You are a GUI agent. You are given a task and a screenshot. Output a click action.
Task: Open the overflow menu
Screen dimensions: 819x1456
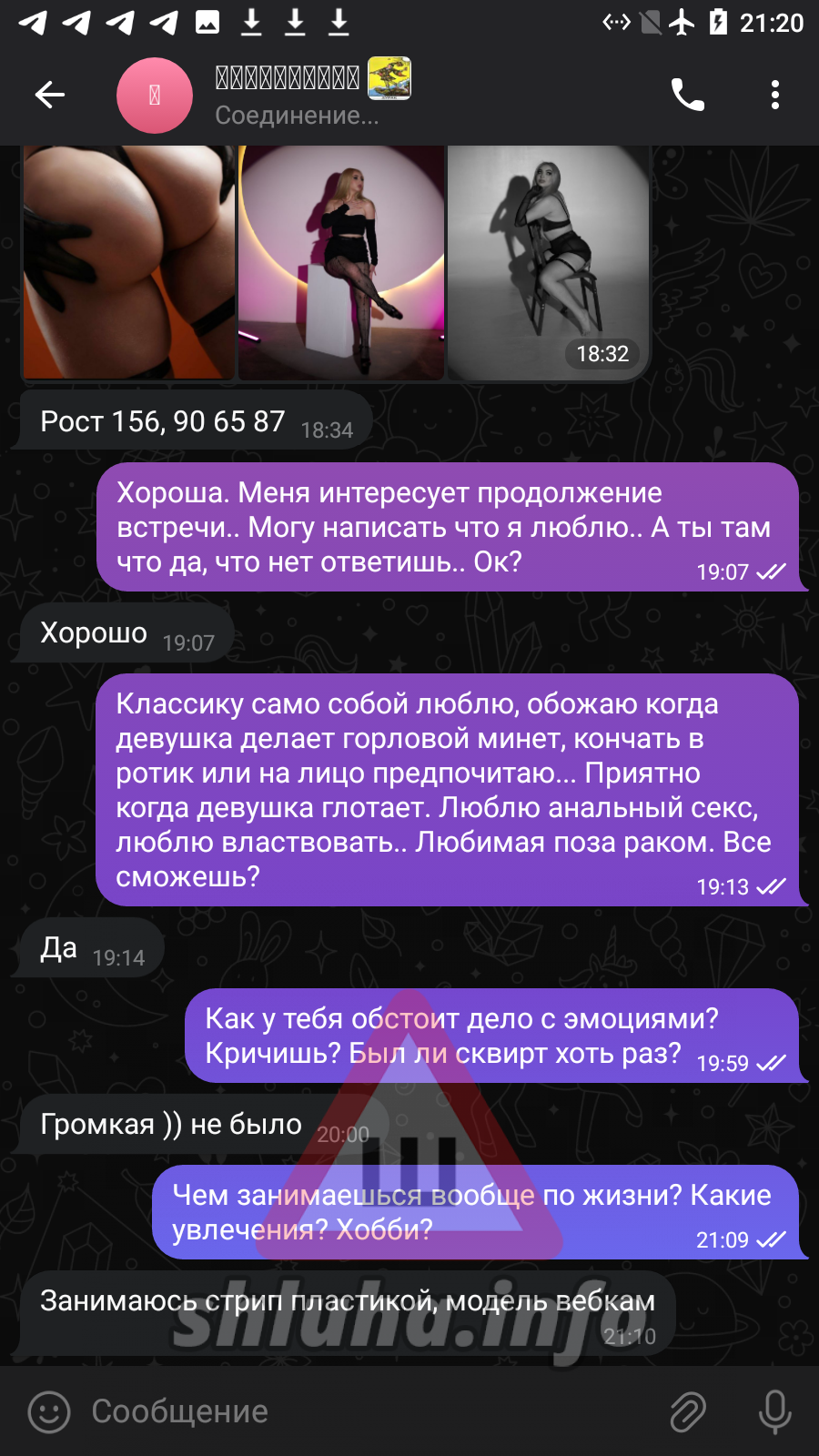coord(774,95)
